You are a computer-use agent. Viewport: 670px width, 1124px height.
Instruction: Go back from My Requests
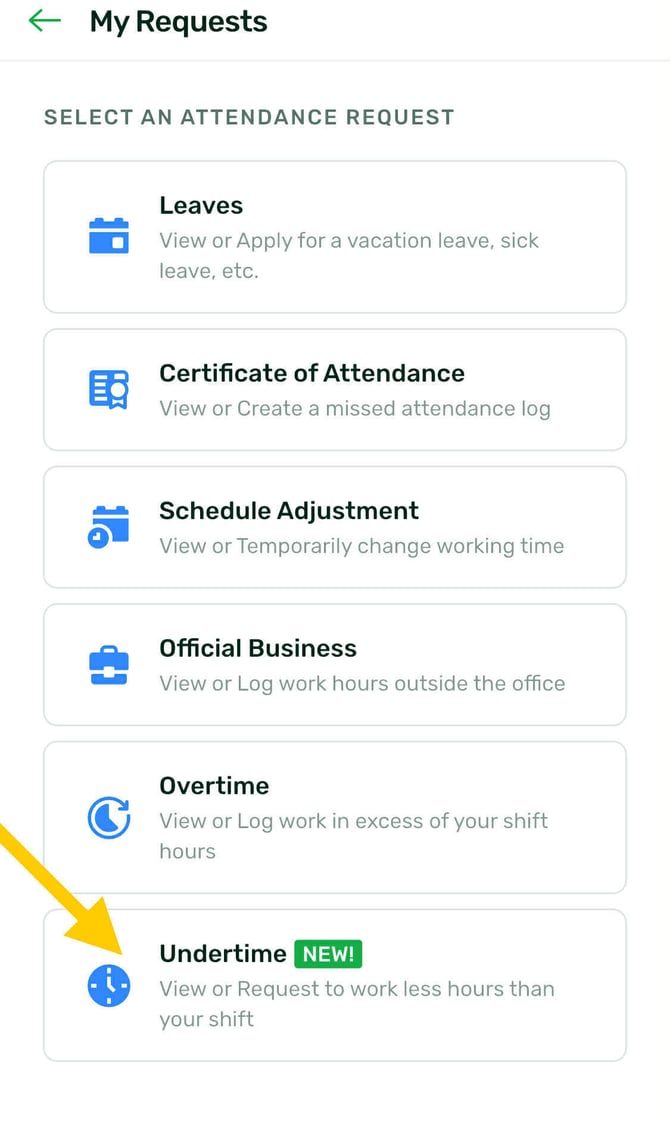coord(45,22)
